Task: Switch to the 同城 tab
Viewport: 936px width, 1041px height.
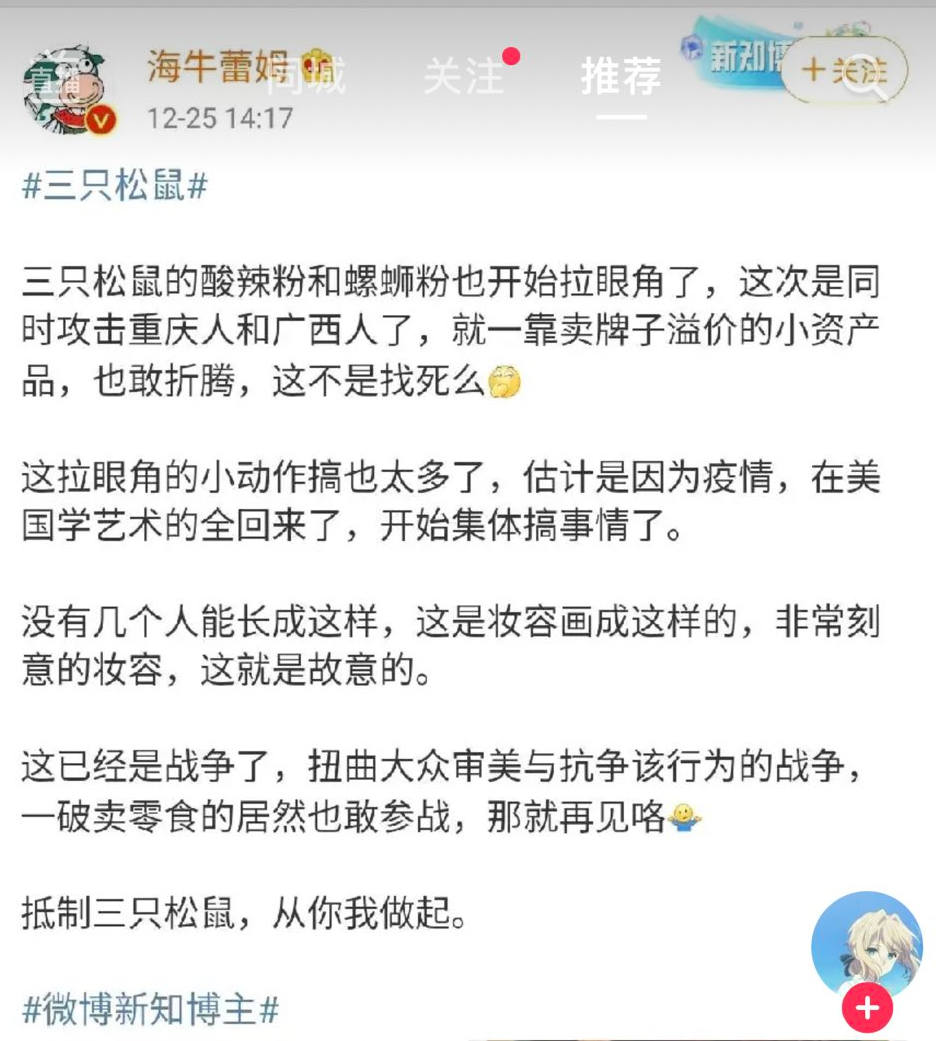Action: [305, 75]
